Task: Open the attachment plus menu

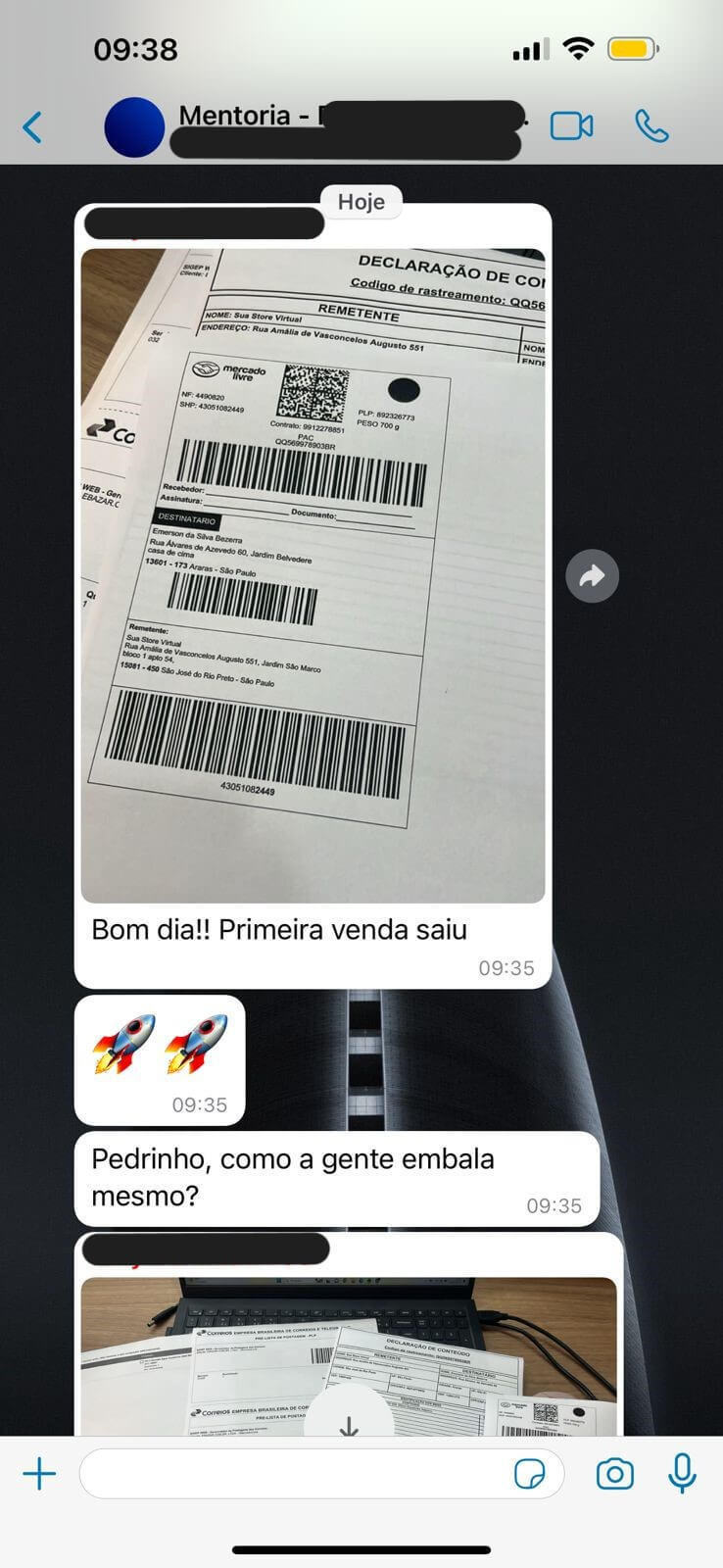Action: tap(39, 1474)
